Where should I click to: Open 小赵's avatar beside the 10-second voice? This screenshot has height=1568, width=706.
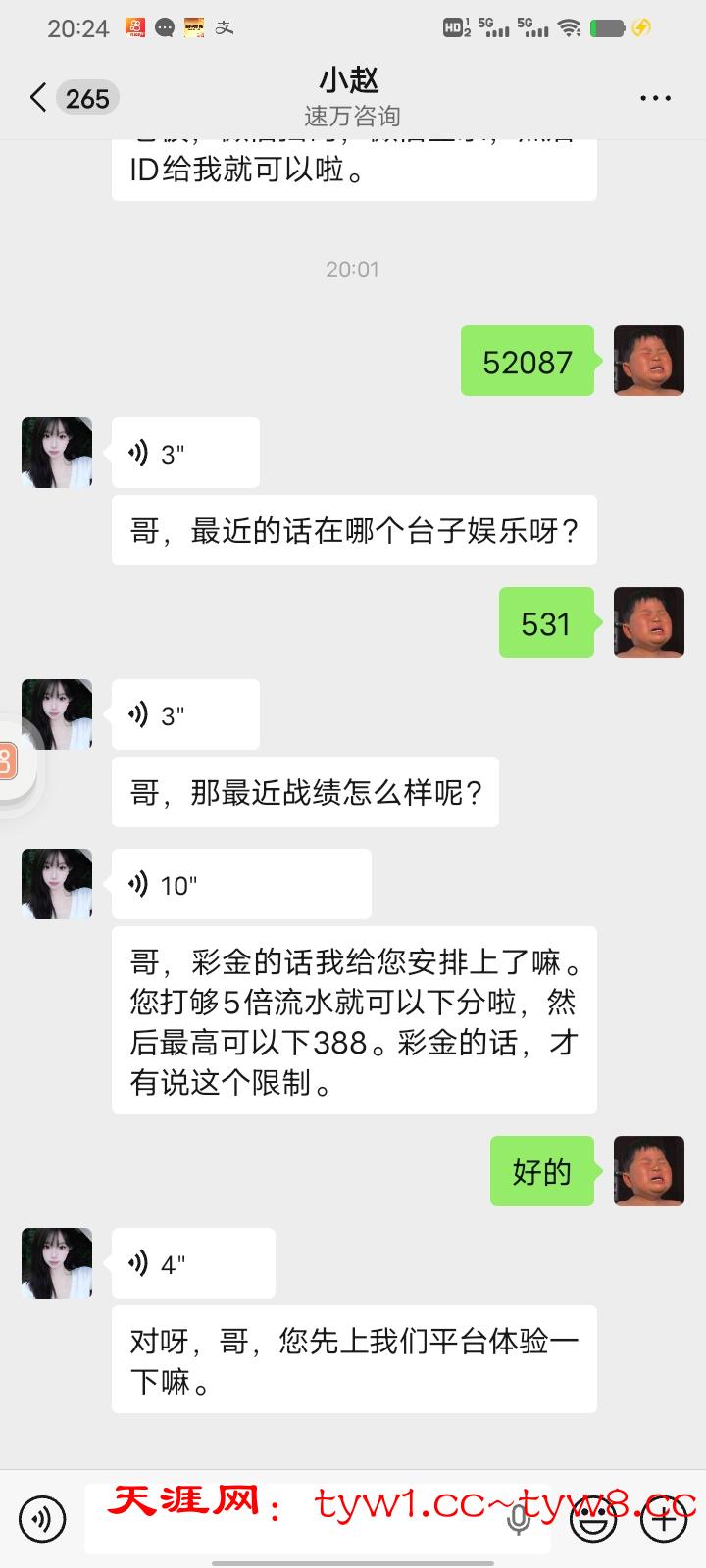(x=57, y=885)
